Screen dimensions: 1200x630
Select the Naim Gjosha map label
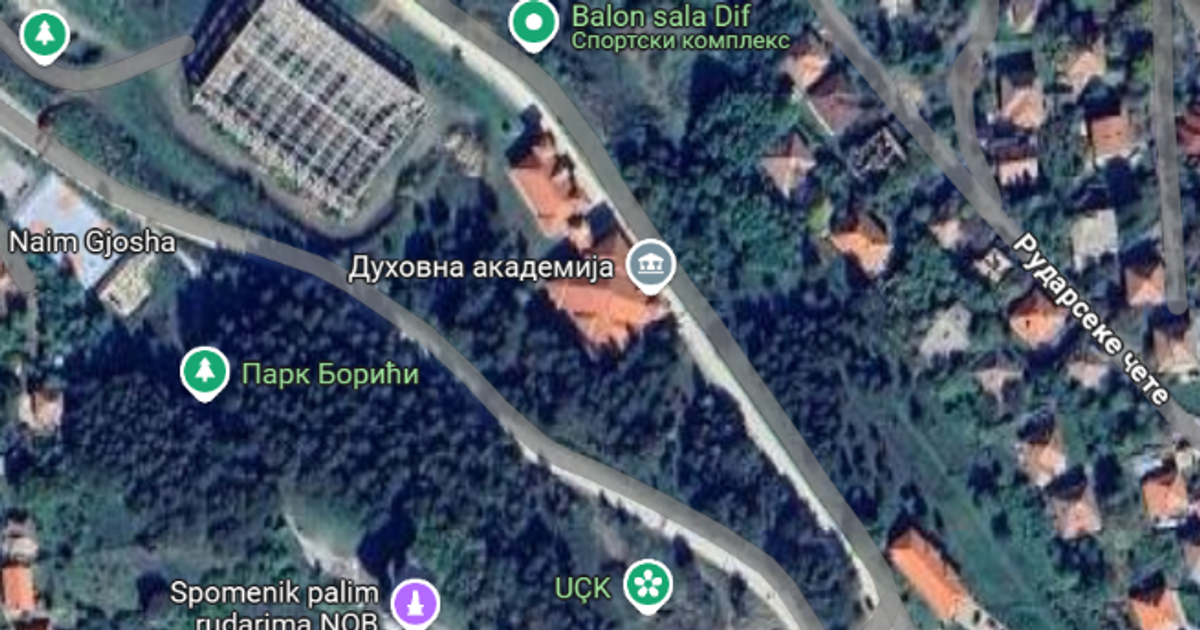click(x=92, y=242)
